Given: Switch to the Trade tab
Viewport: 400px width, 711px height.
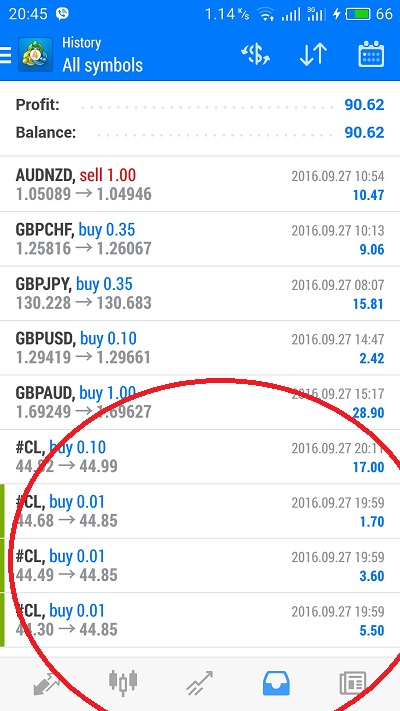Looking at the screenshot, I should (x=200, y=683).
